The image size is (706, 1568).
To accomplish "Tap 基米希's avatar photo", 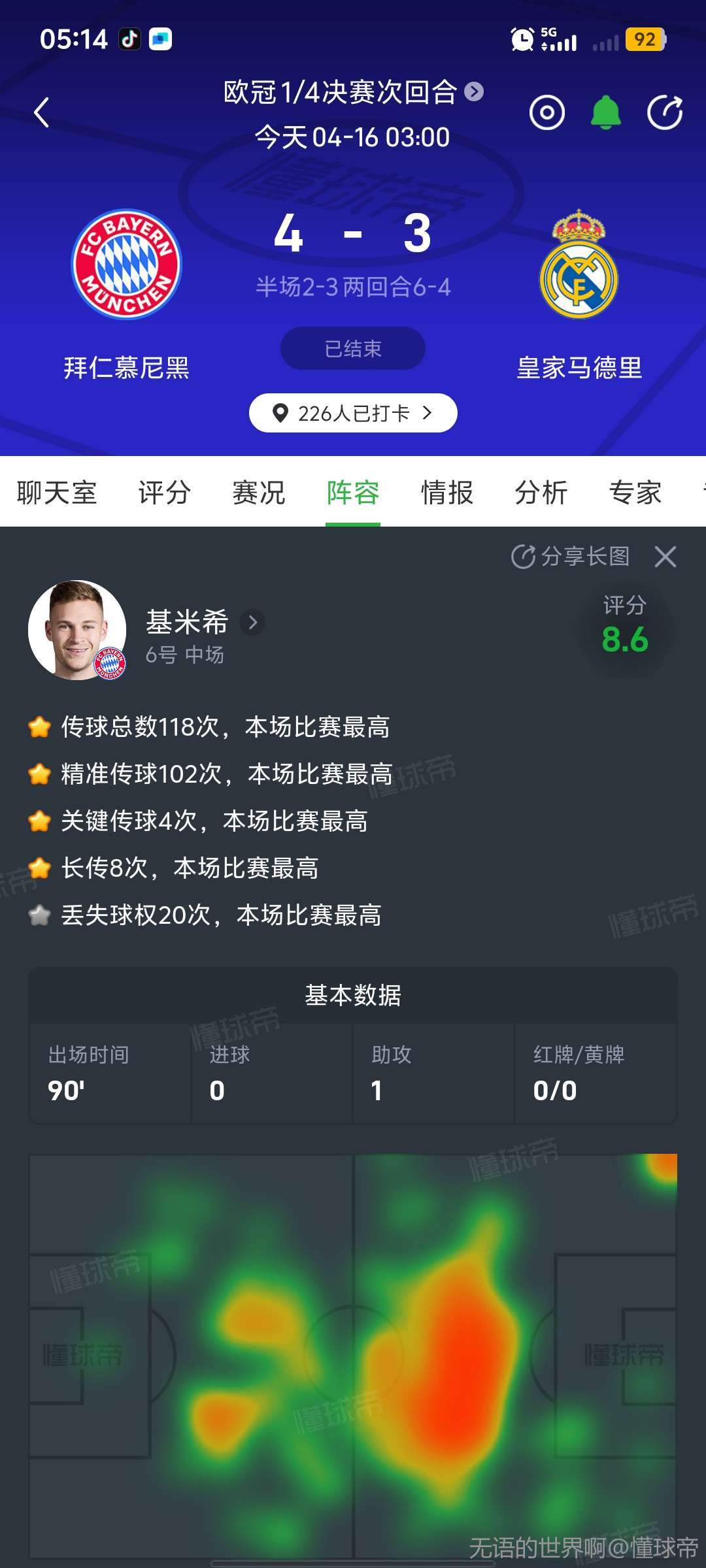I will click(x=77, y=630).
